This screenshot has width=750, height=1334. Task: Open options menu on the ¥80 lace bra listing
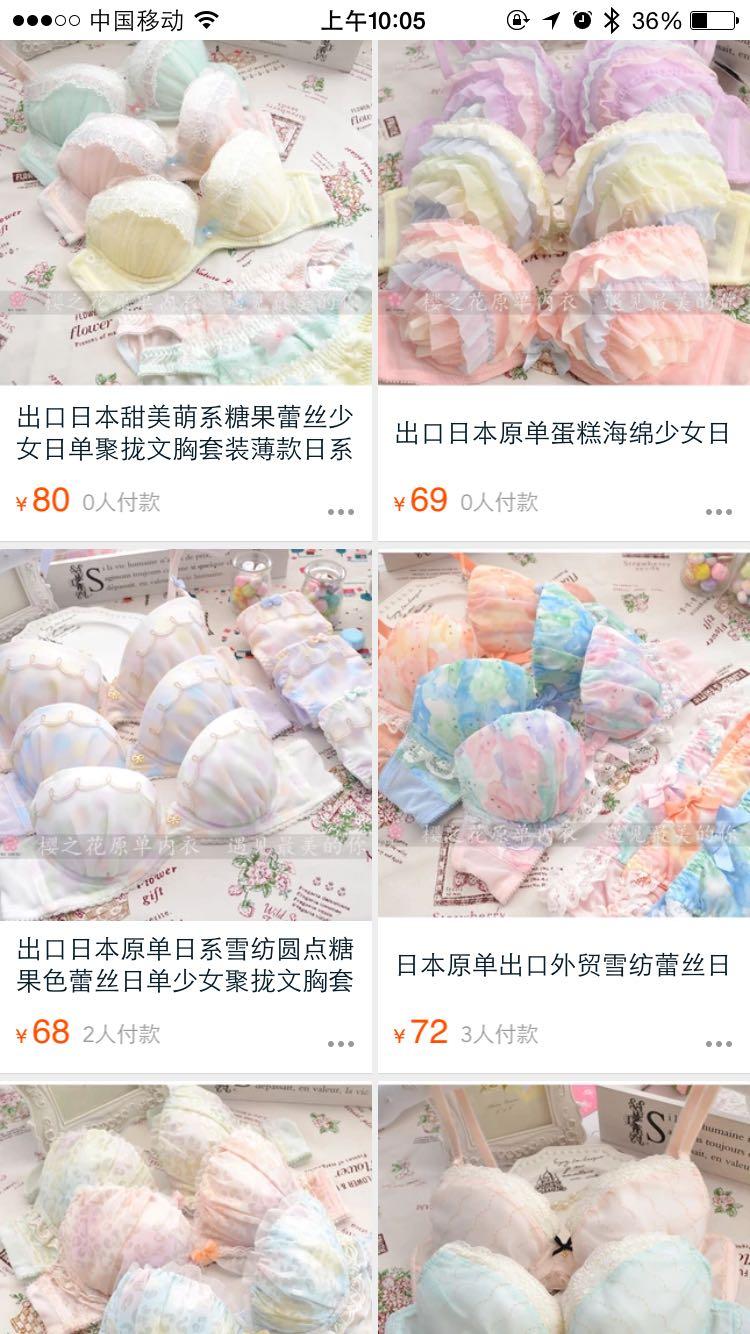point(340,510)
